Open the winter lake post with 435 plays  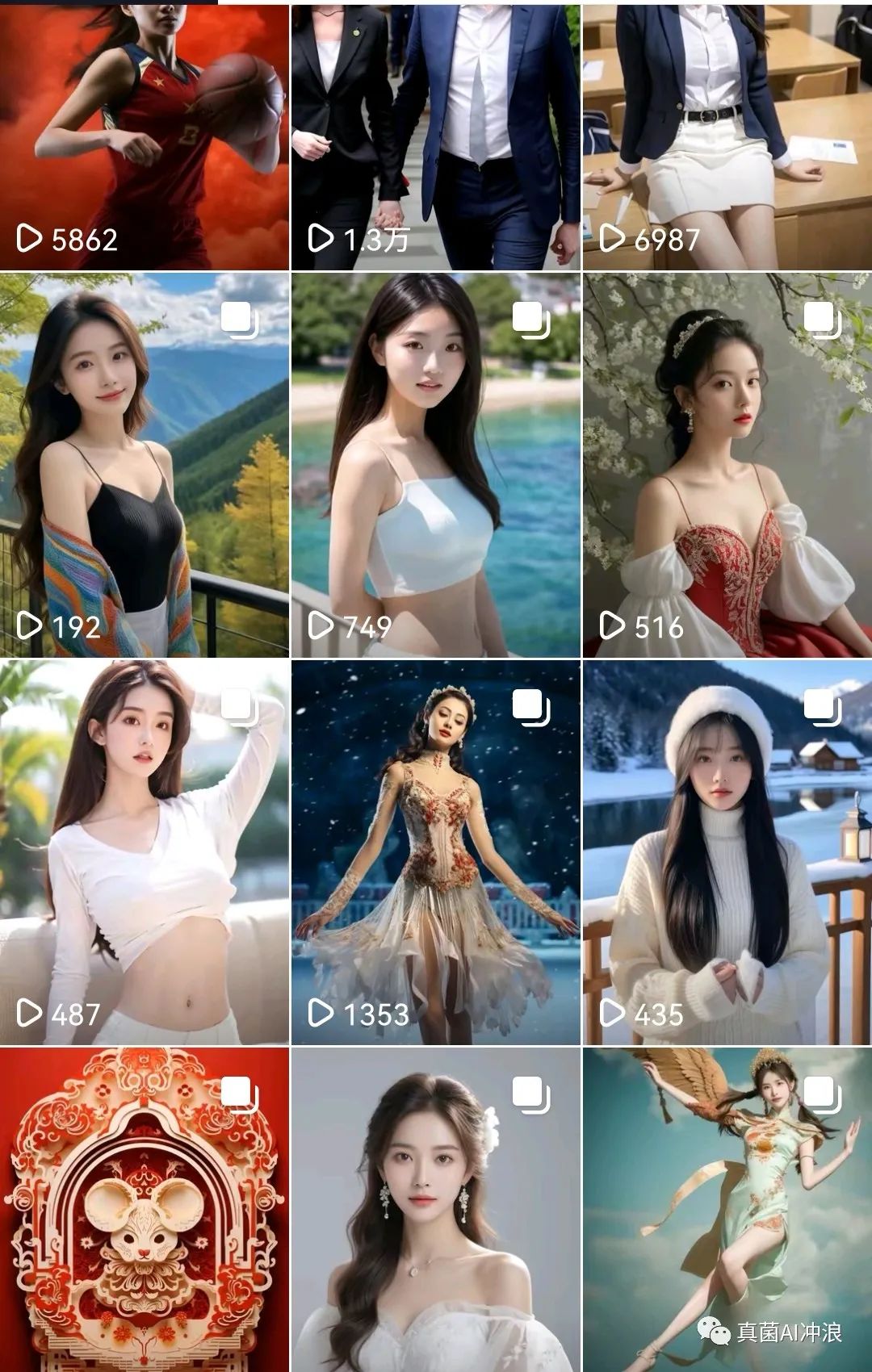click(x=727, y=852)
